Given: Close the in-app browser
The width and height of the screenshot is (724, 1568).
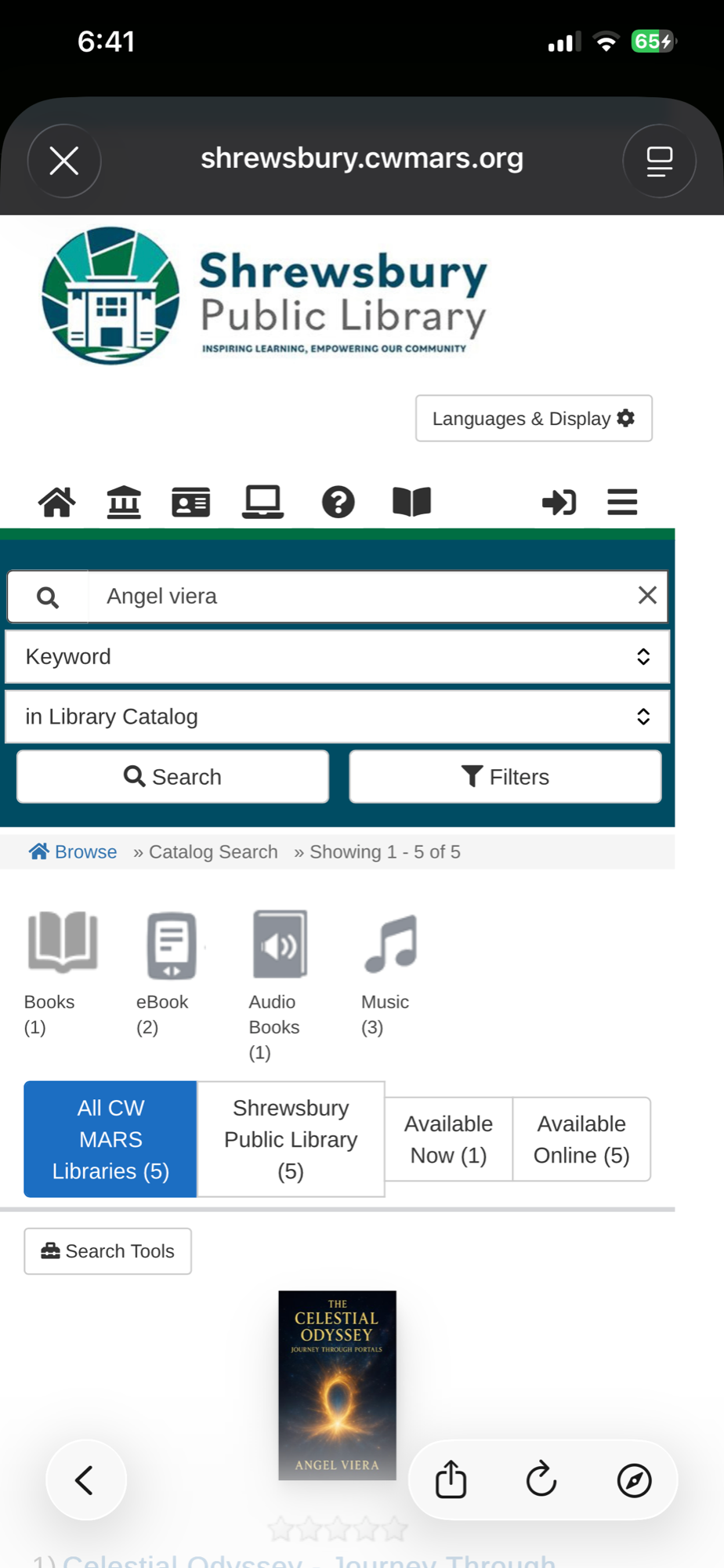Looking at the screenshot, I should click(x=64, y=161).
